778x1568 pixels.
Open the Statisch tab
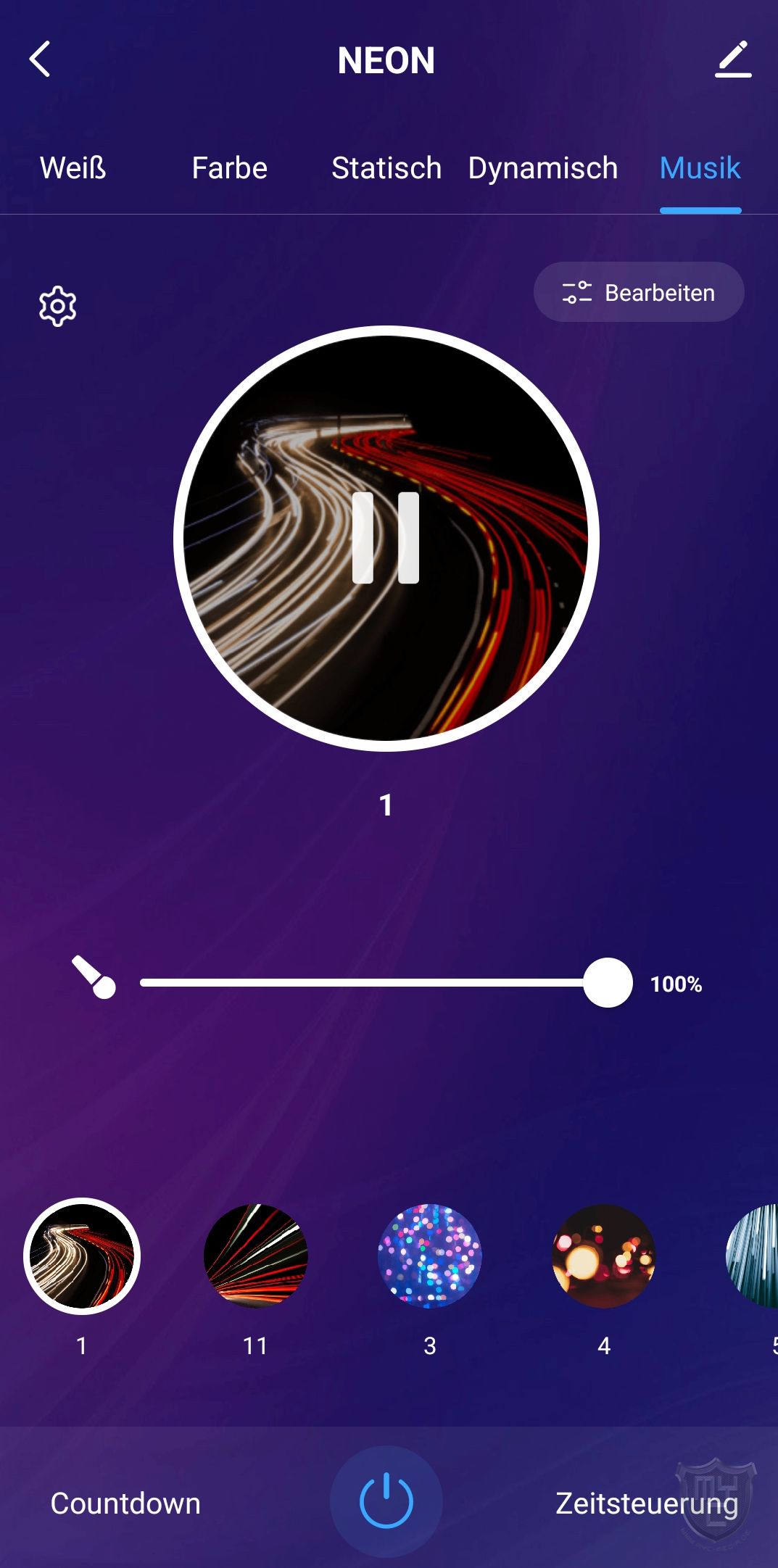pyautogui.click(x=386, y=168)
